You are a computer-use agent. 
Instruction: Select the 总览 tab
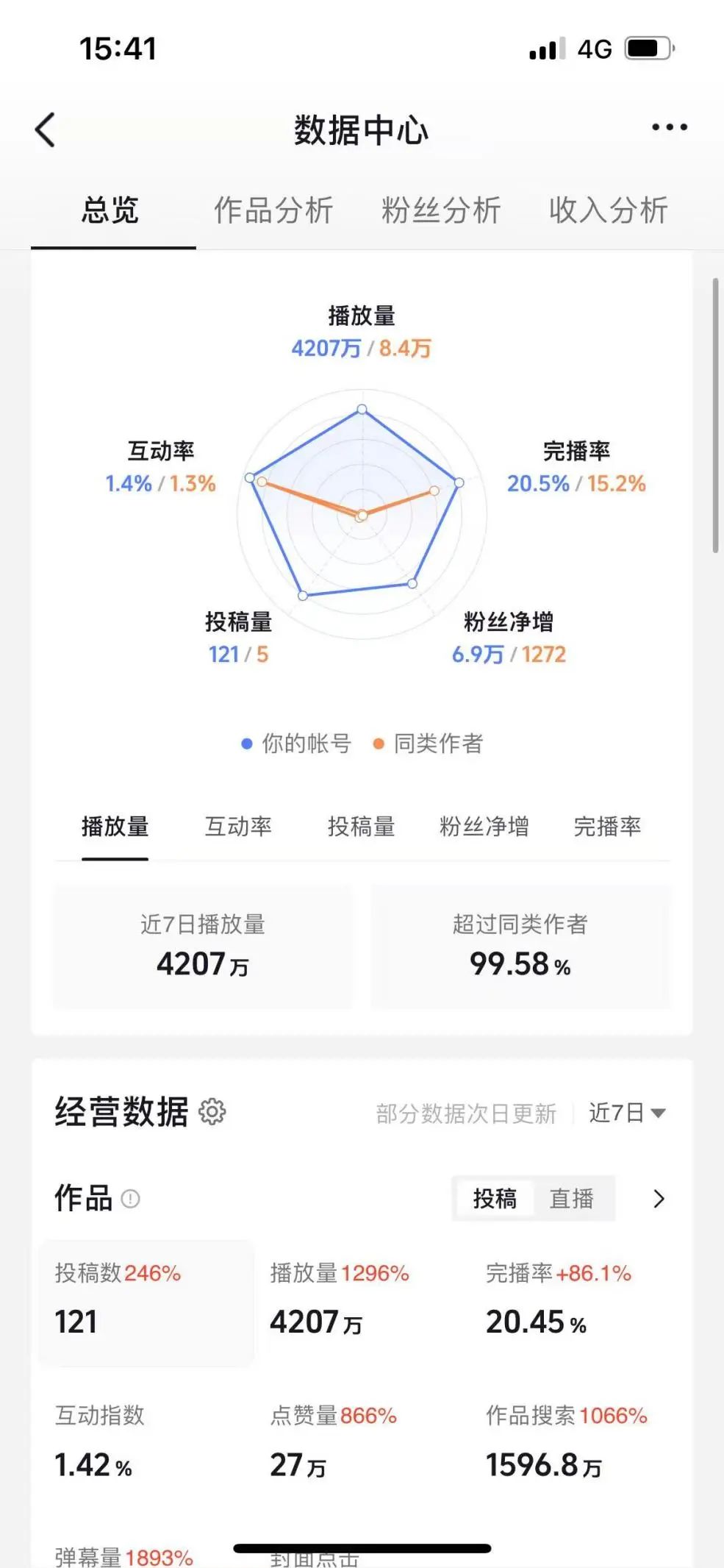[110, 210]
